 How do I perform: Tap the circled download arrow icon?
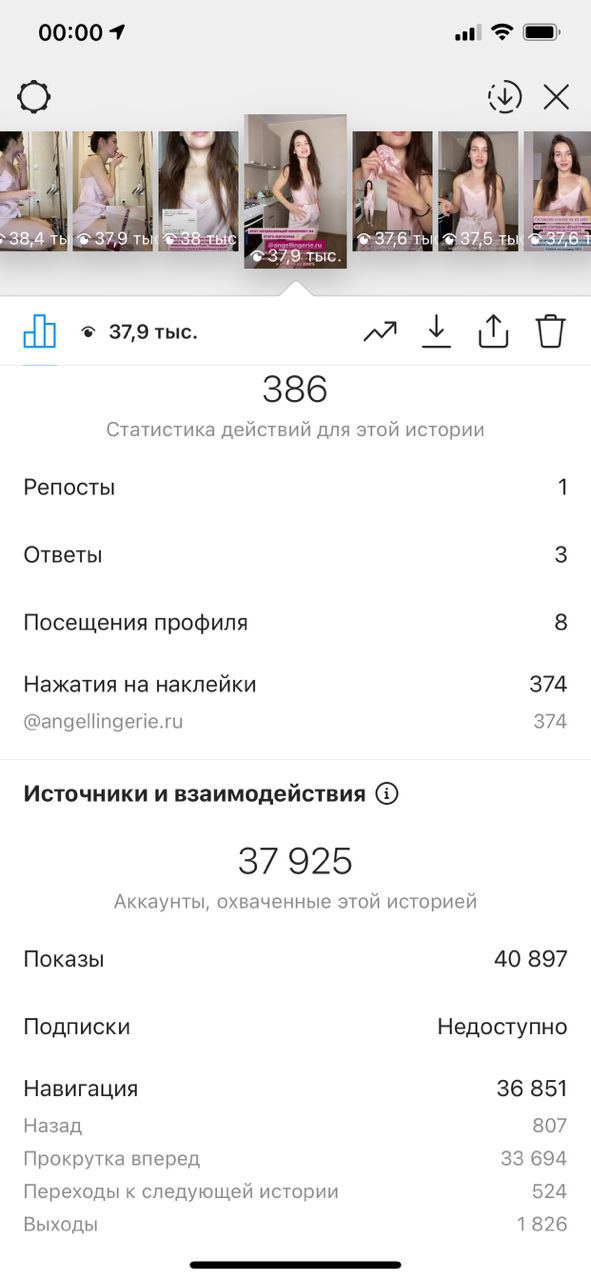click(505, 97)
